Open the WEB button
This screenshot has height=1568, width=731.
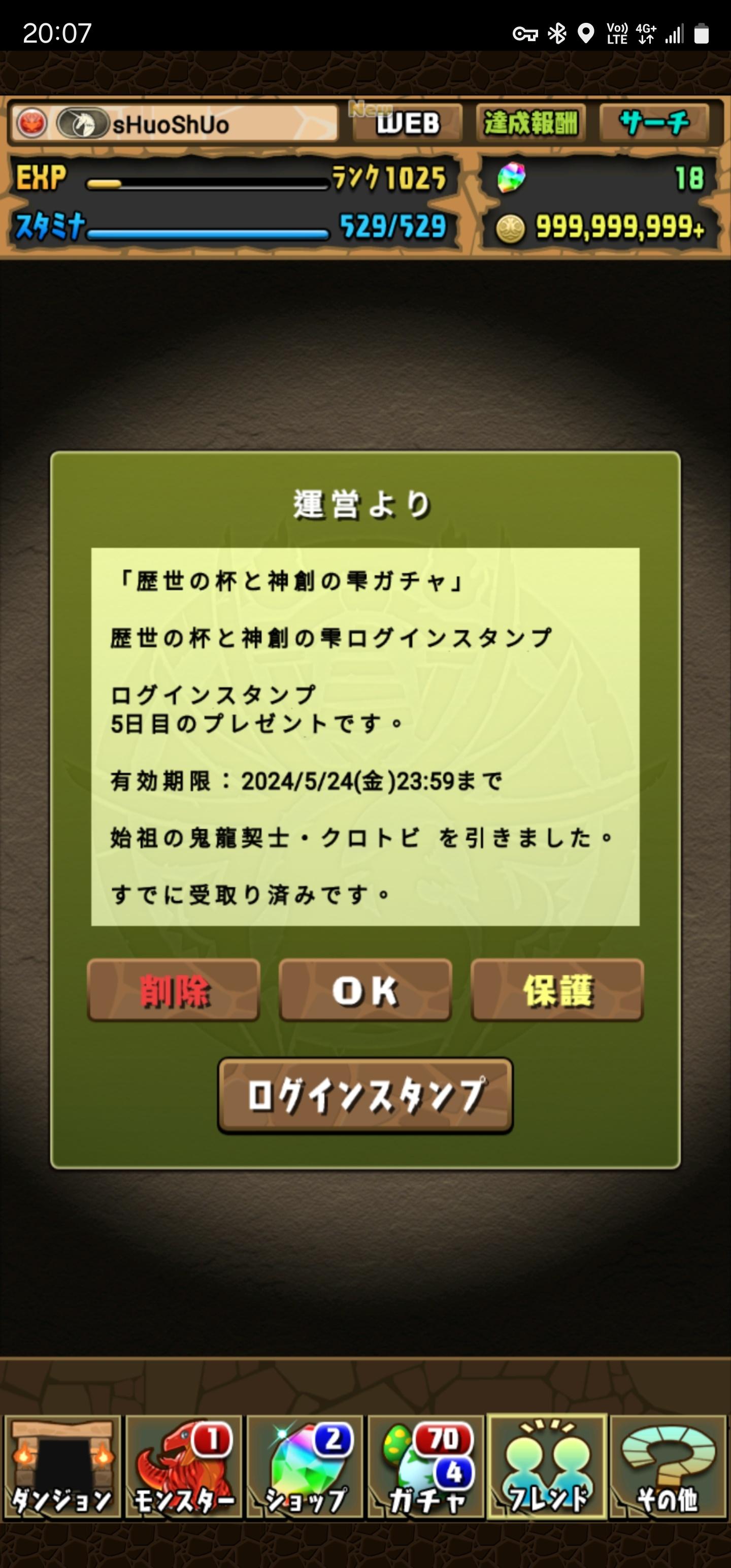click(x=407, y=123)
